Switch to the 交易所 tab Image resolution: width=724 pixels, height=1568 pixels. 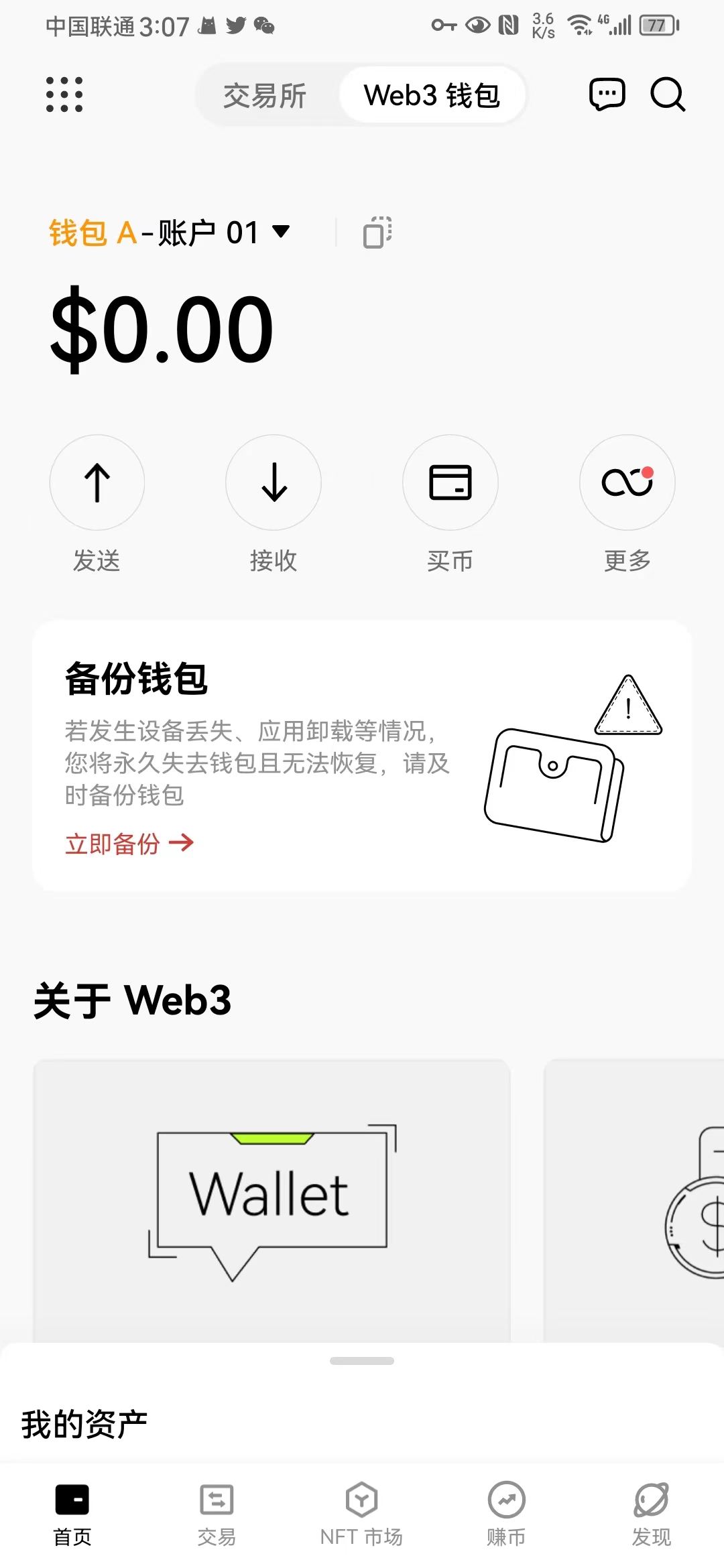(x=265, y=95)
